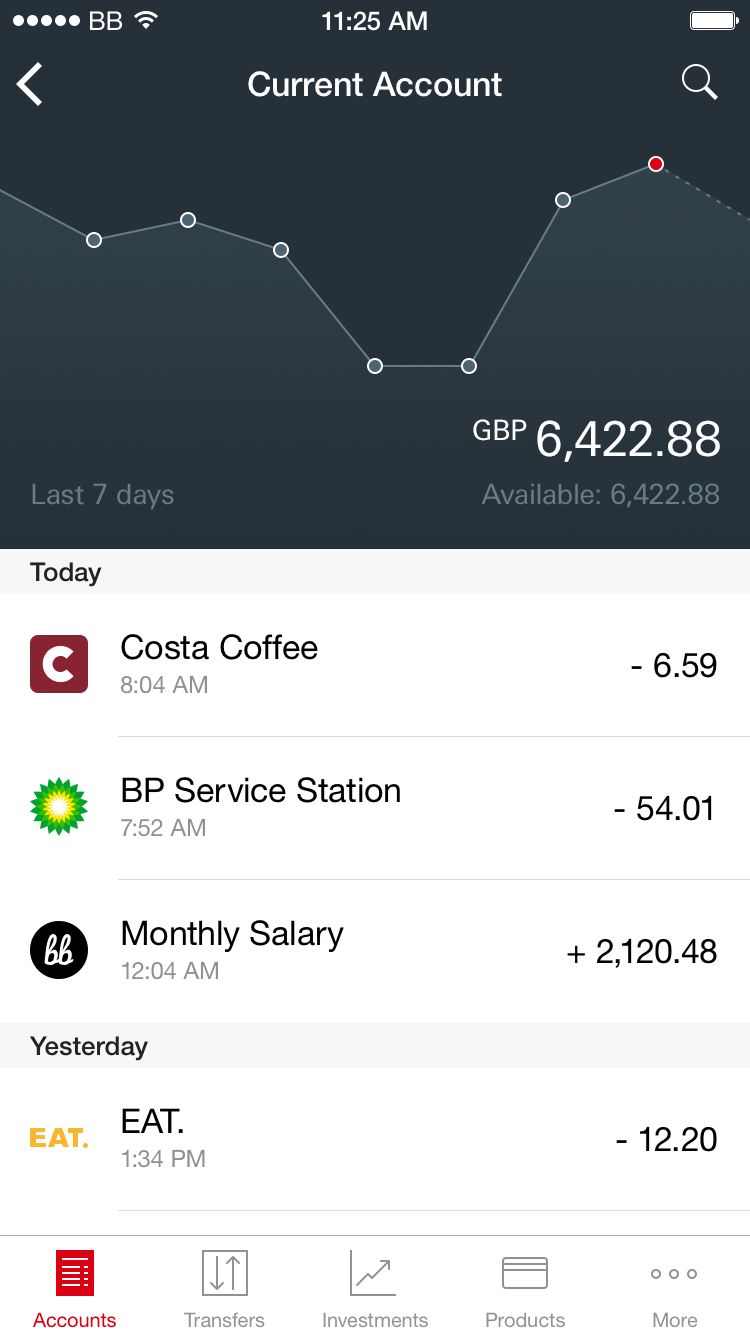
Task: Open the More tab
Action: click(x=674, y=1288)
